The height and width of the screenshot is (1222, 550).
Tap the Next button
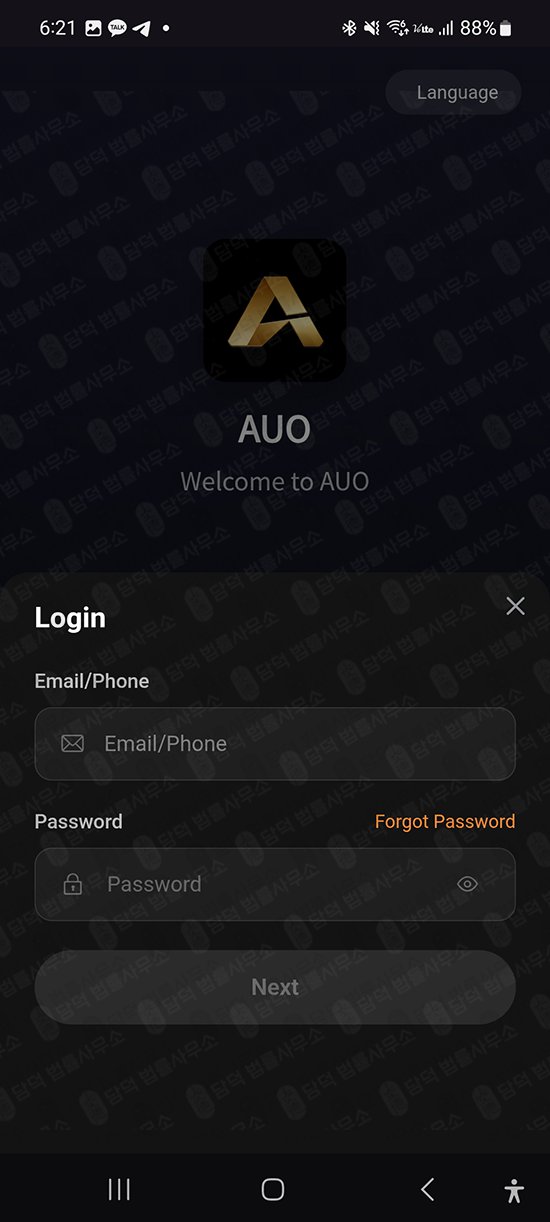coord(275,987)
